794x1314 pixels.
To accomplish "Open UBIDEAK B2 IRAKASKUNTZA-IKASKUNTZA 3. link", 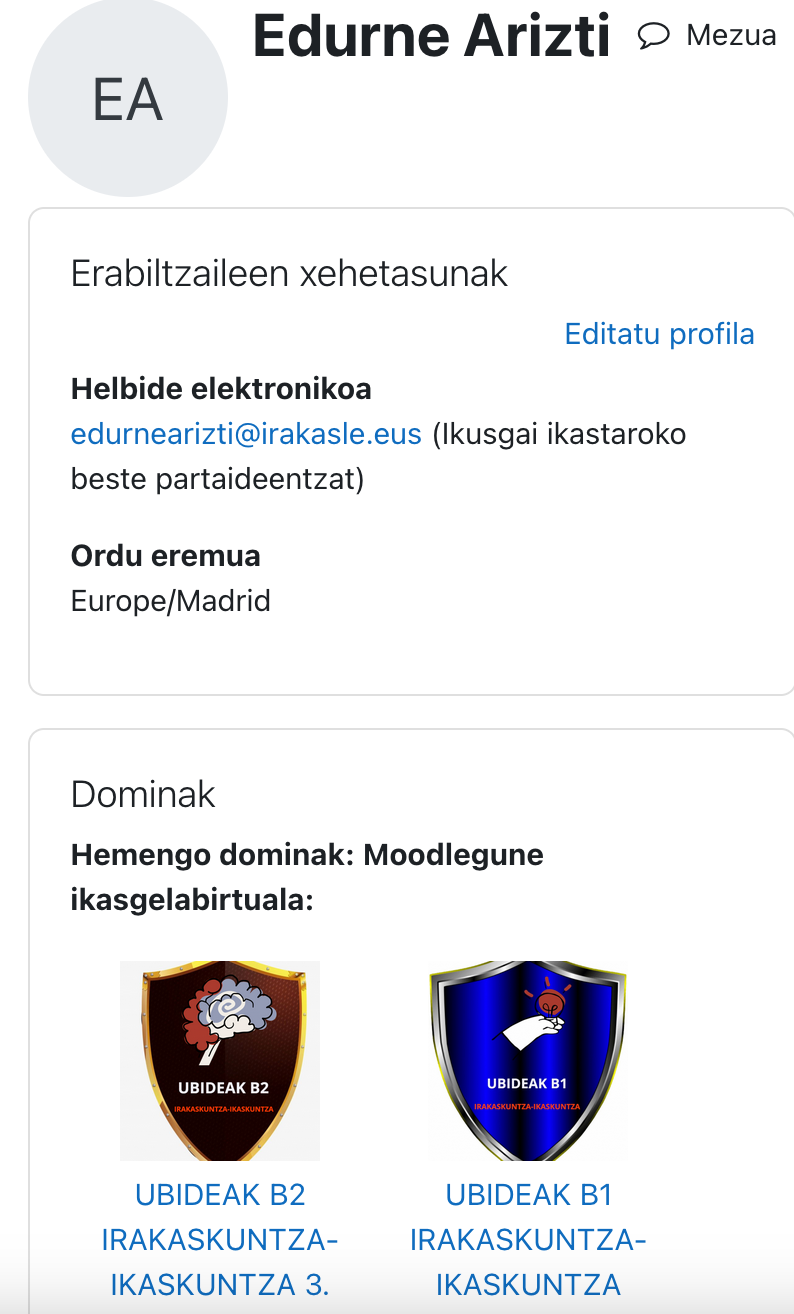I will (x=220, y=1239).
